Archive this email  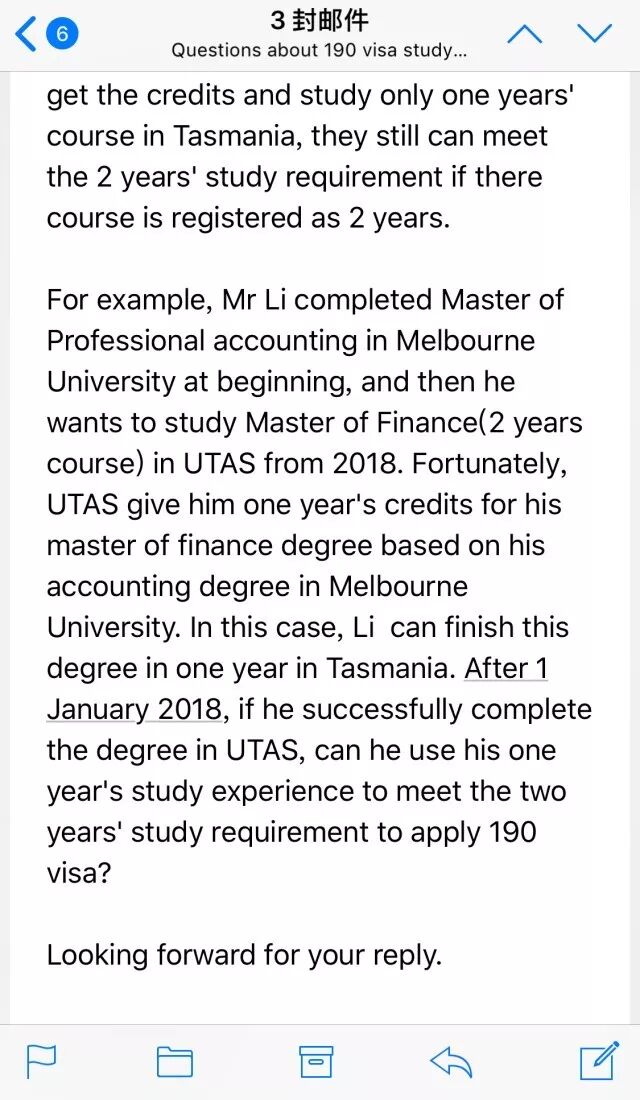(316, 1061)
